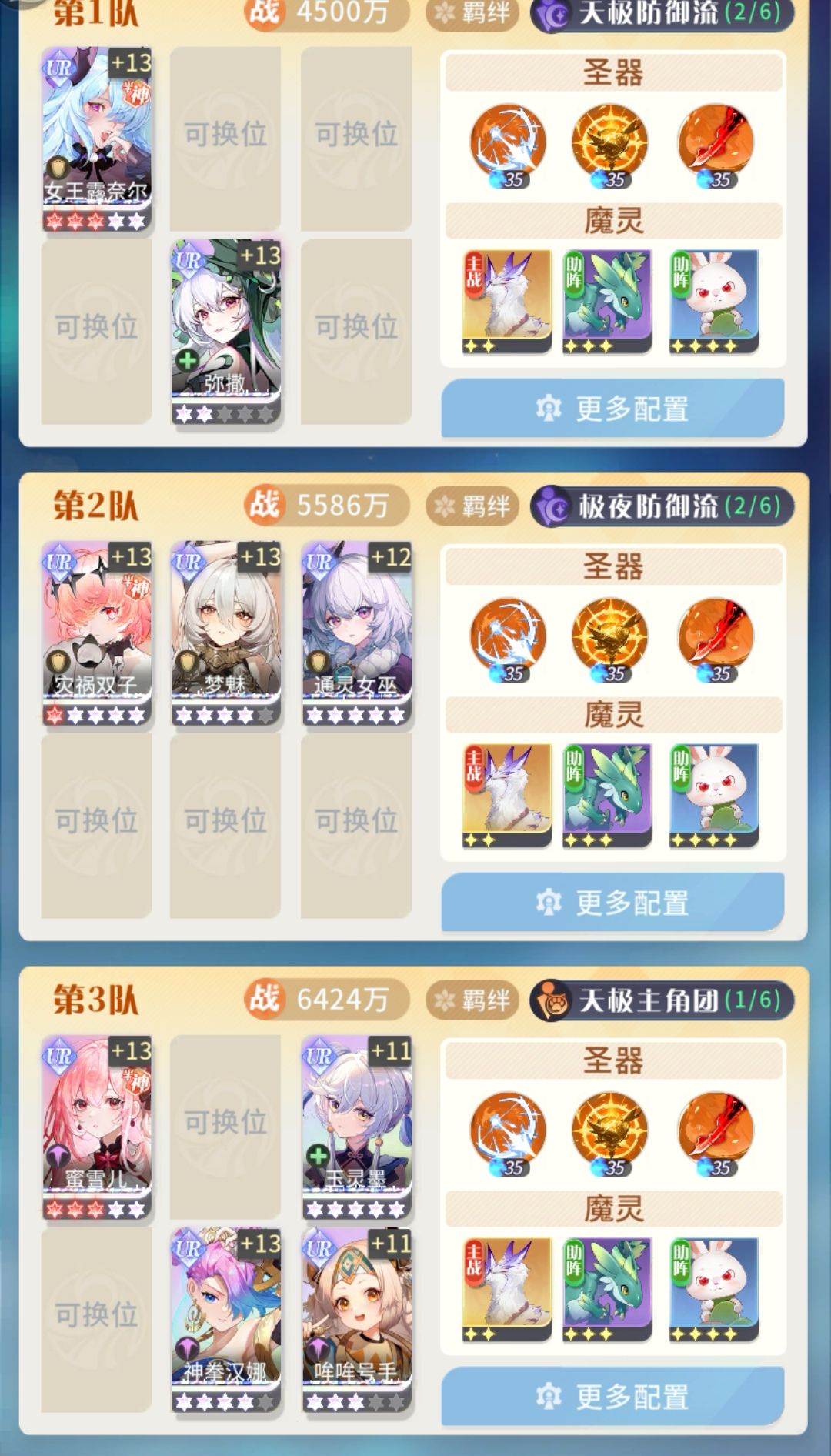The image size is (831, 1456).
Task: Tap empty 可换位 slot beside 蜜雪儿
Action: (226, 1125)
